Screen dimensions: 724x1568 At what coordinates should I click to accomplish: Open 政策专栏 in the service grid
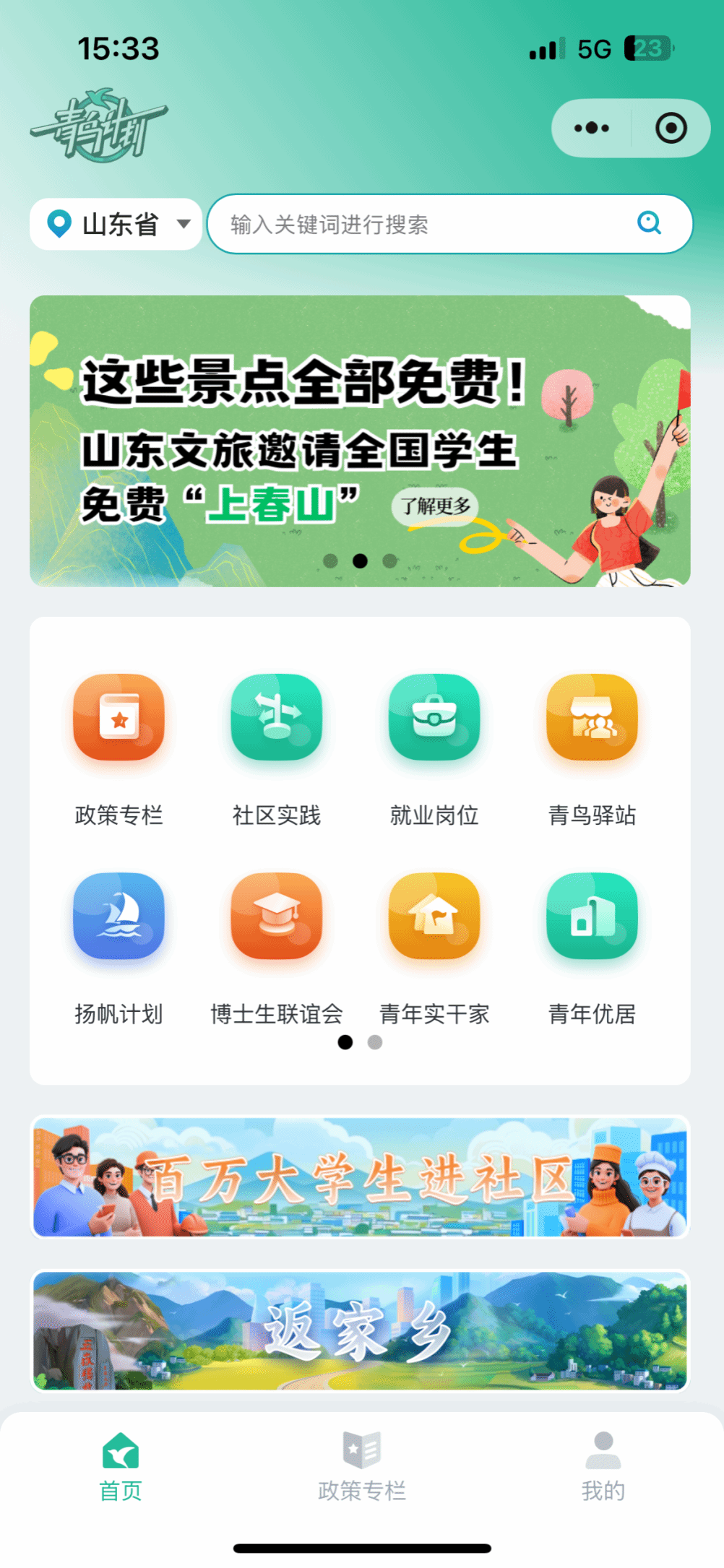pyautogui.click(x=118, y=748)
